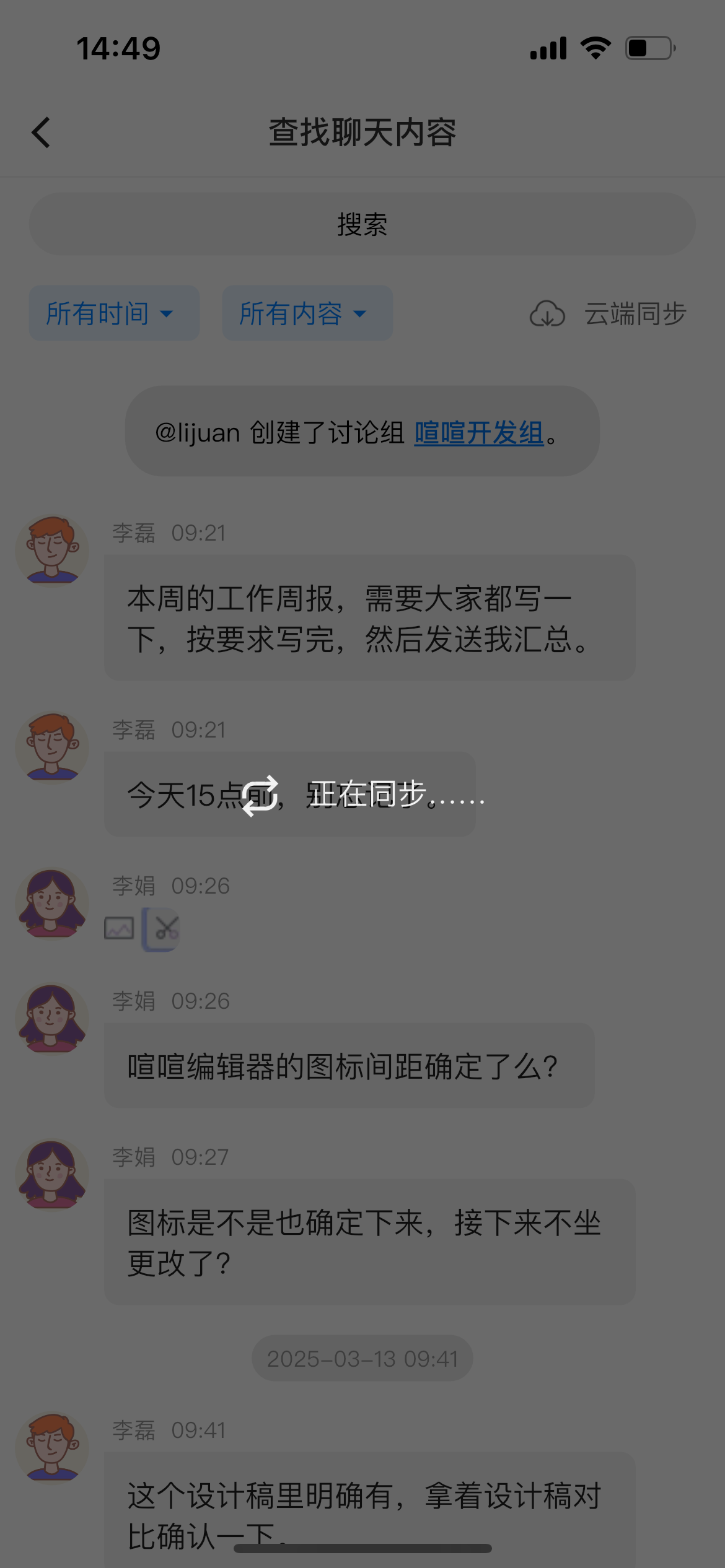
Task: Go back from chat content search
Action: (x=41, y=133)
